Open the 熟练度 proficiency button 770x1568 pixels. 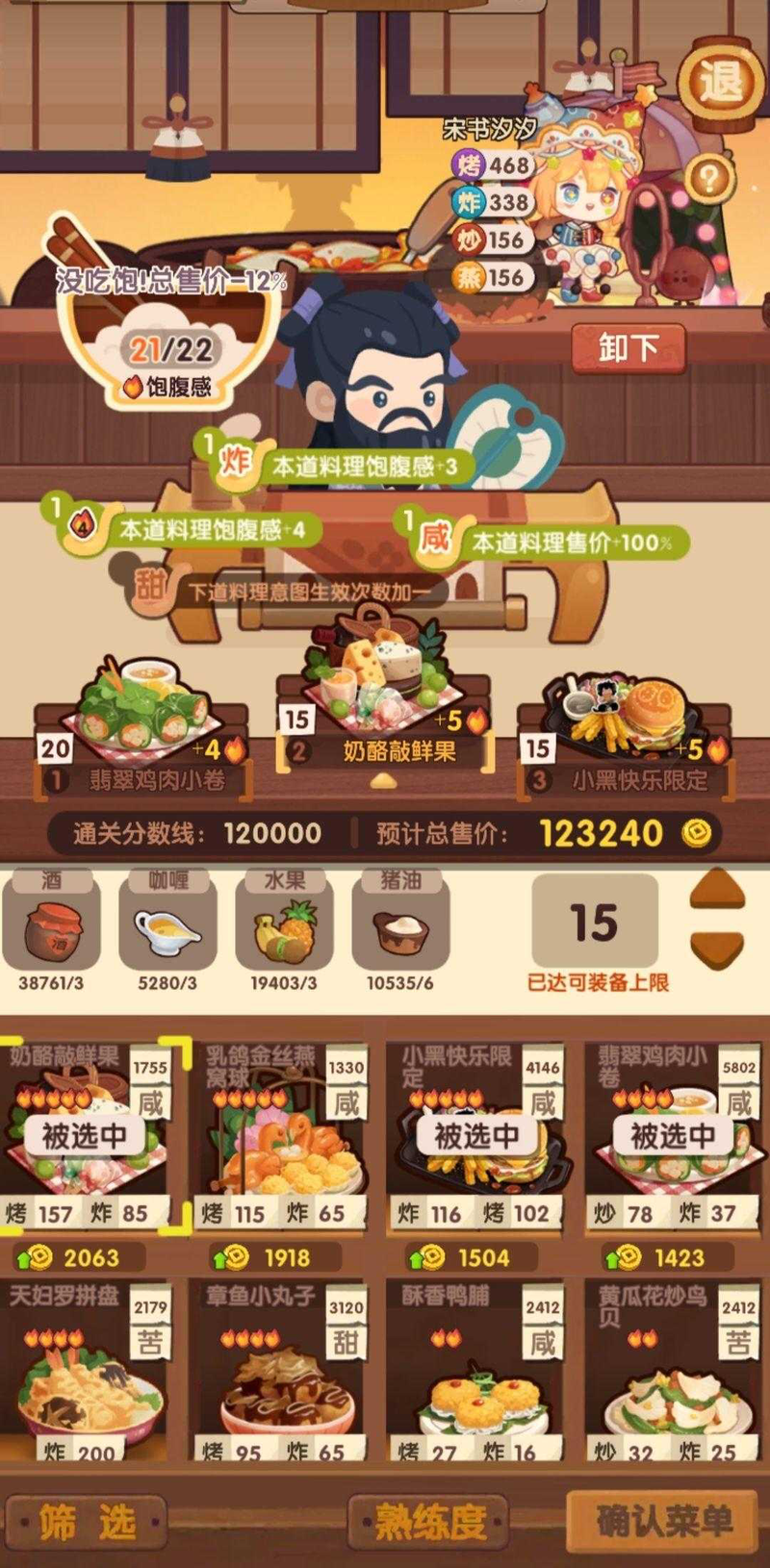[429, 1523]
